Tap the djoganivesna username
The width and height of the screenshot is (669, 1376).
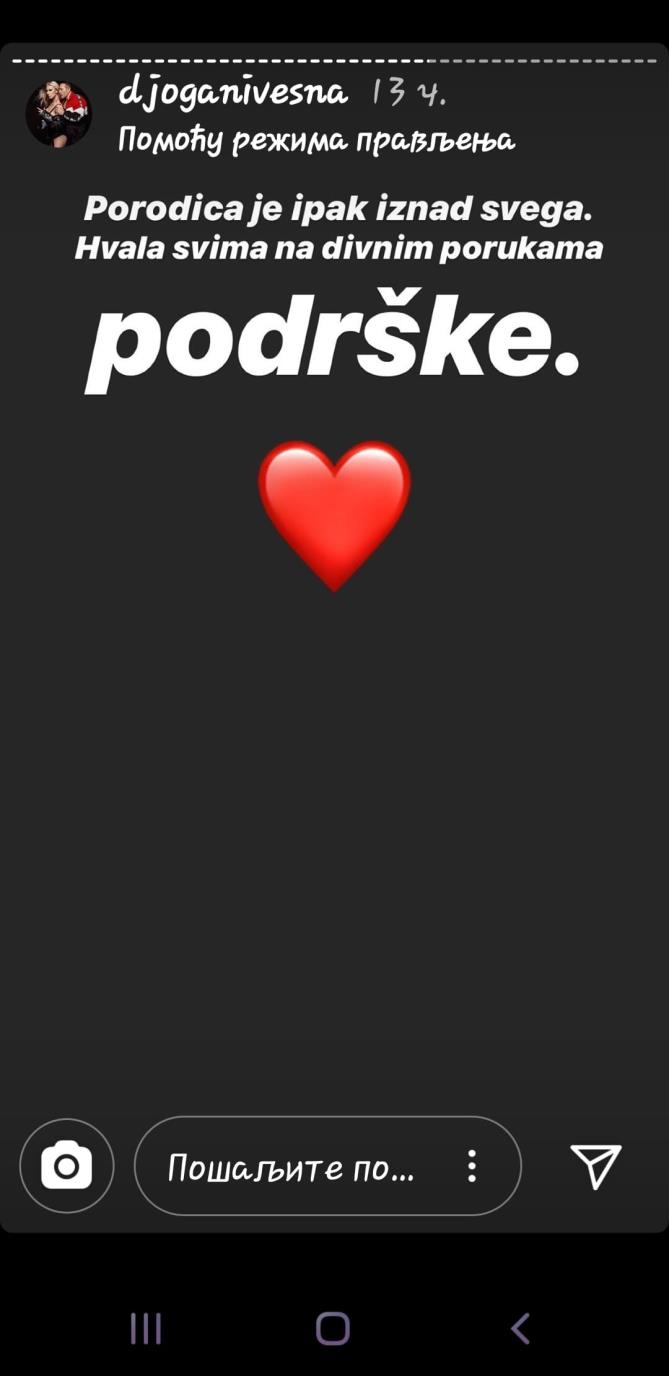coord(232,94)
